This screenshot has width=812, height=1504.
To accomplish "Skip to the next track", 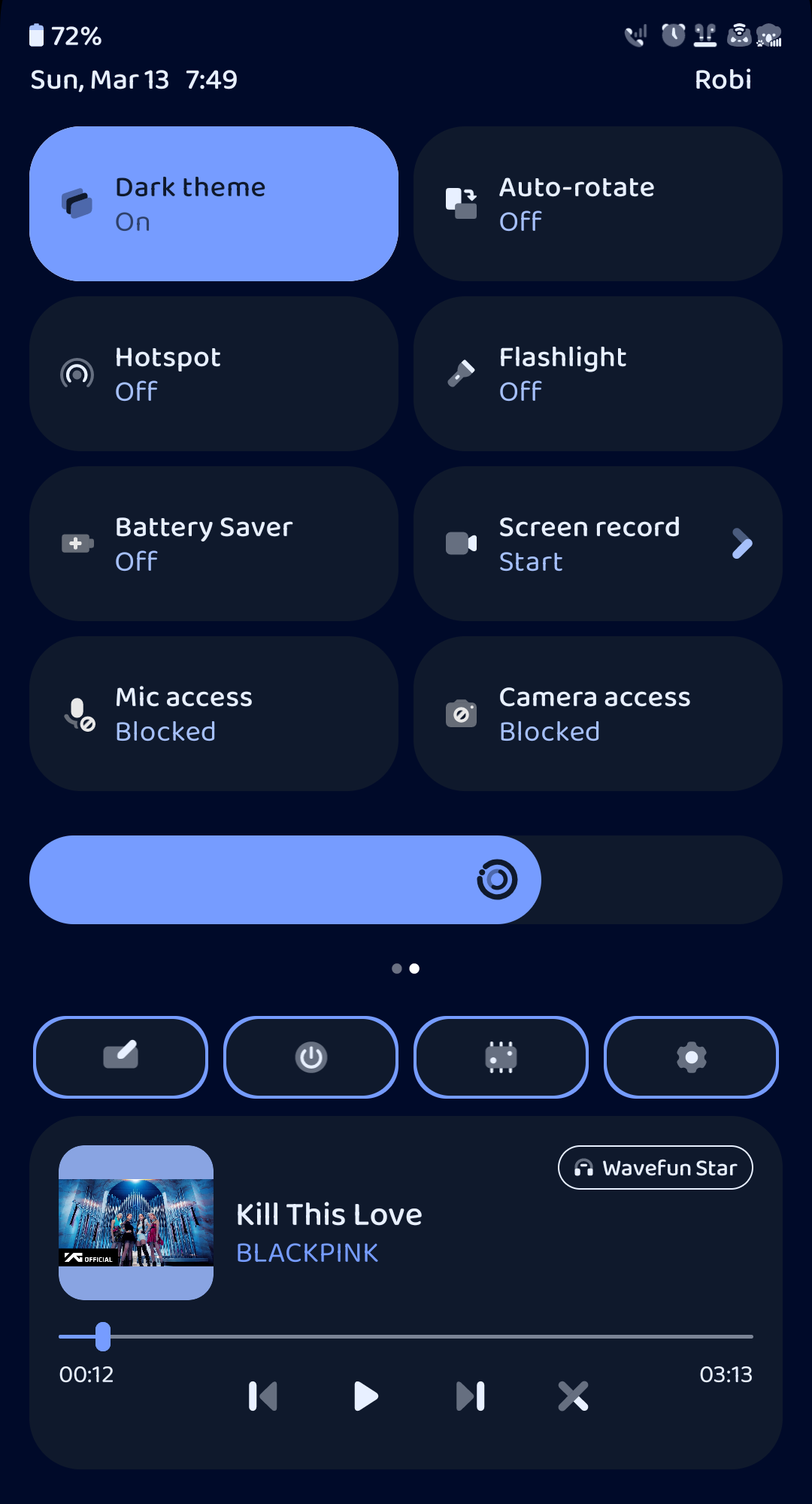I will pyautogui.click(x=471, y=1396).
